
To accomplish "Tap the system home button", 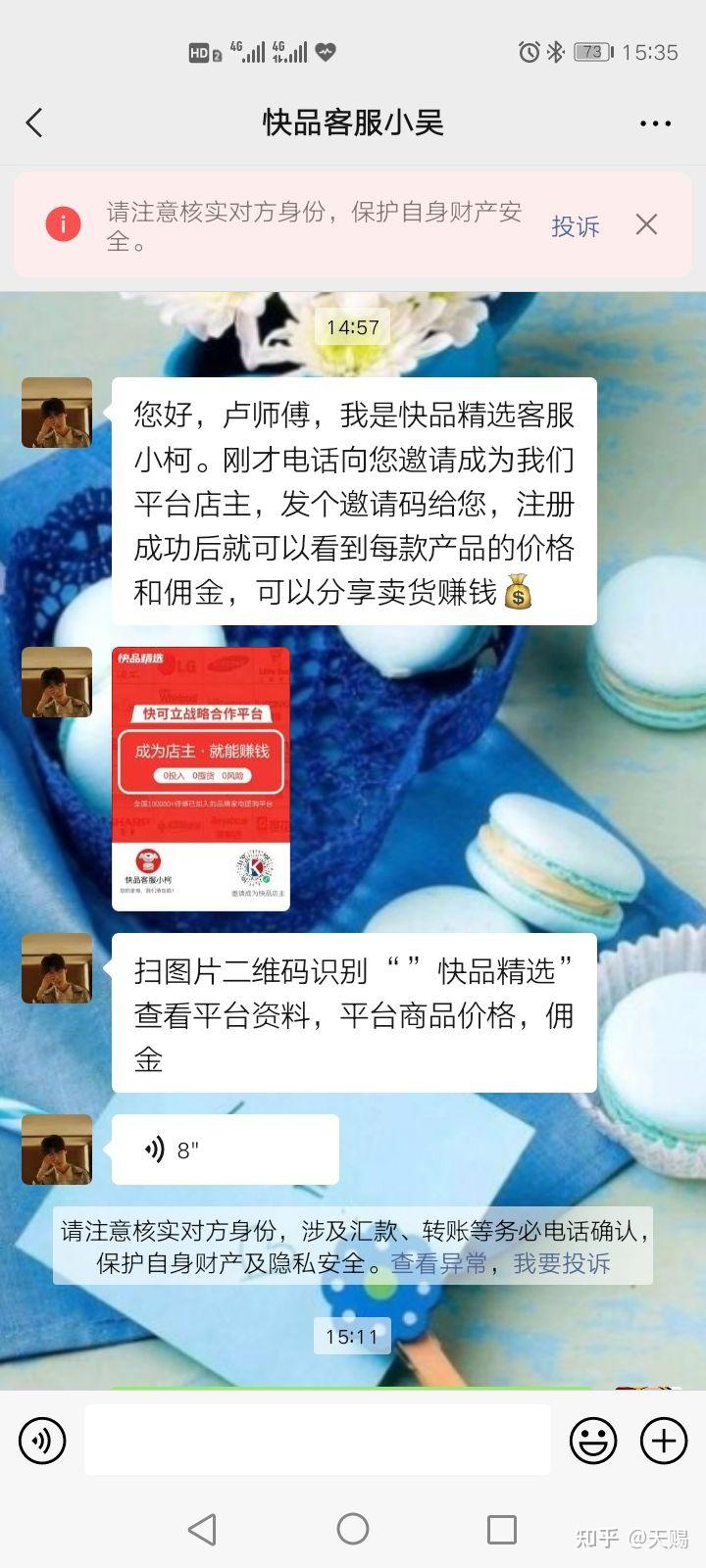I will tap(353, 1529).
